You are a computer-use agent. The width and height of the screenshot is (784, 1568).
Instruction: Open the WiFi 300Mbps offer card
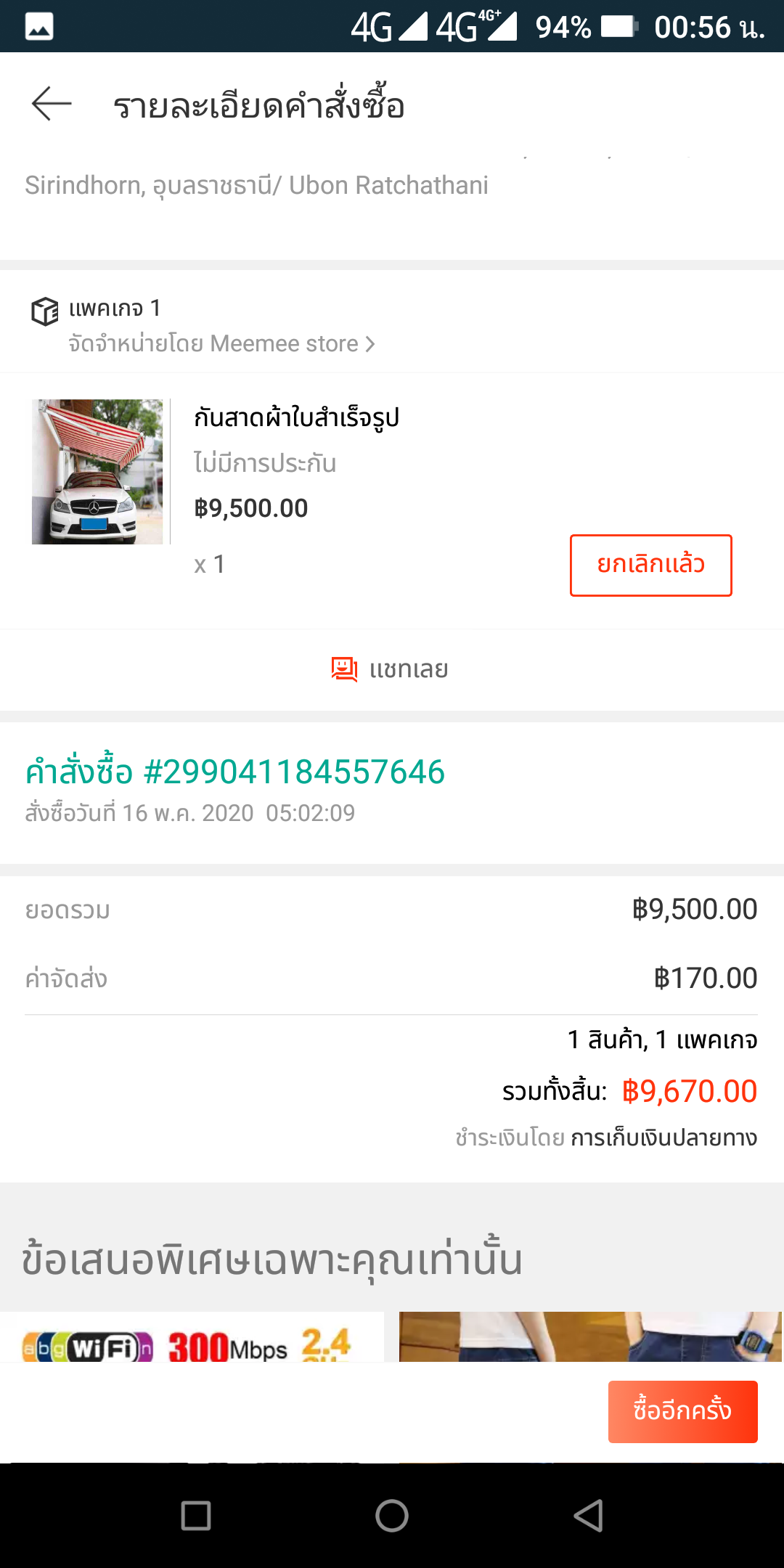click(x=192, y=1337)
